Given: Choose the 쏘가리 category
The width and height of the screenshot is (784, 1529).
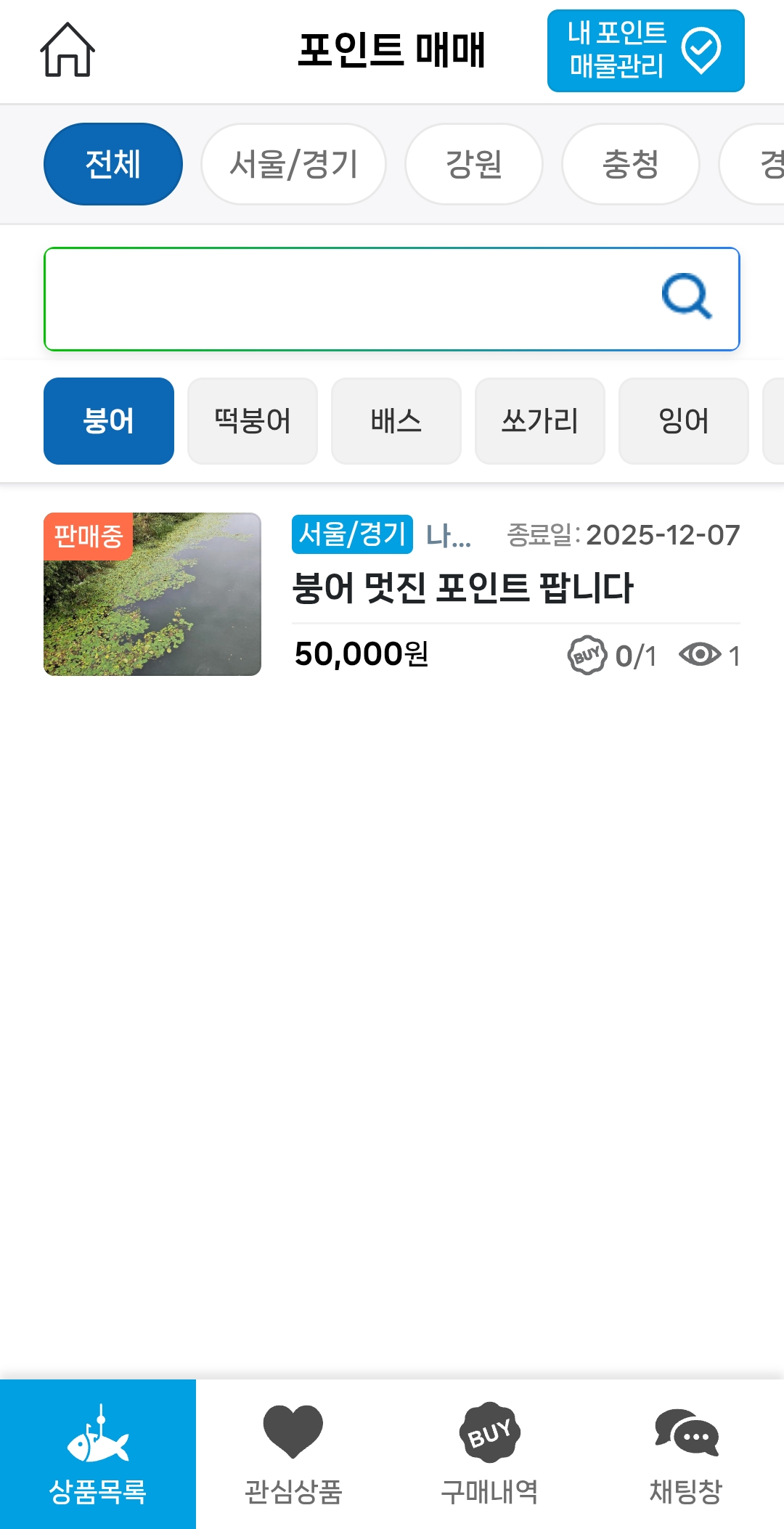Looking at the screenshot, I should (x=540, y=421).
